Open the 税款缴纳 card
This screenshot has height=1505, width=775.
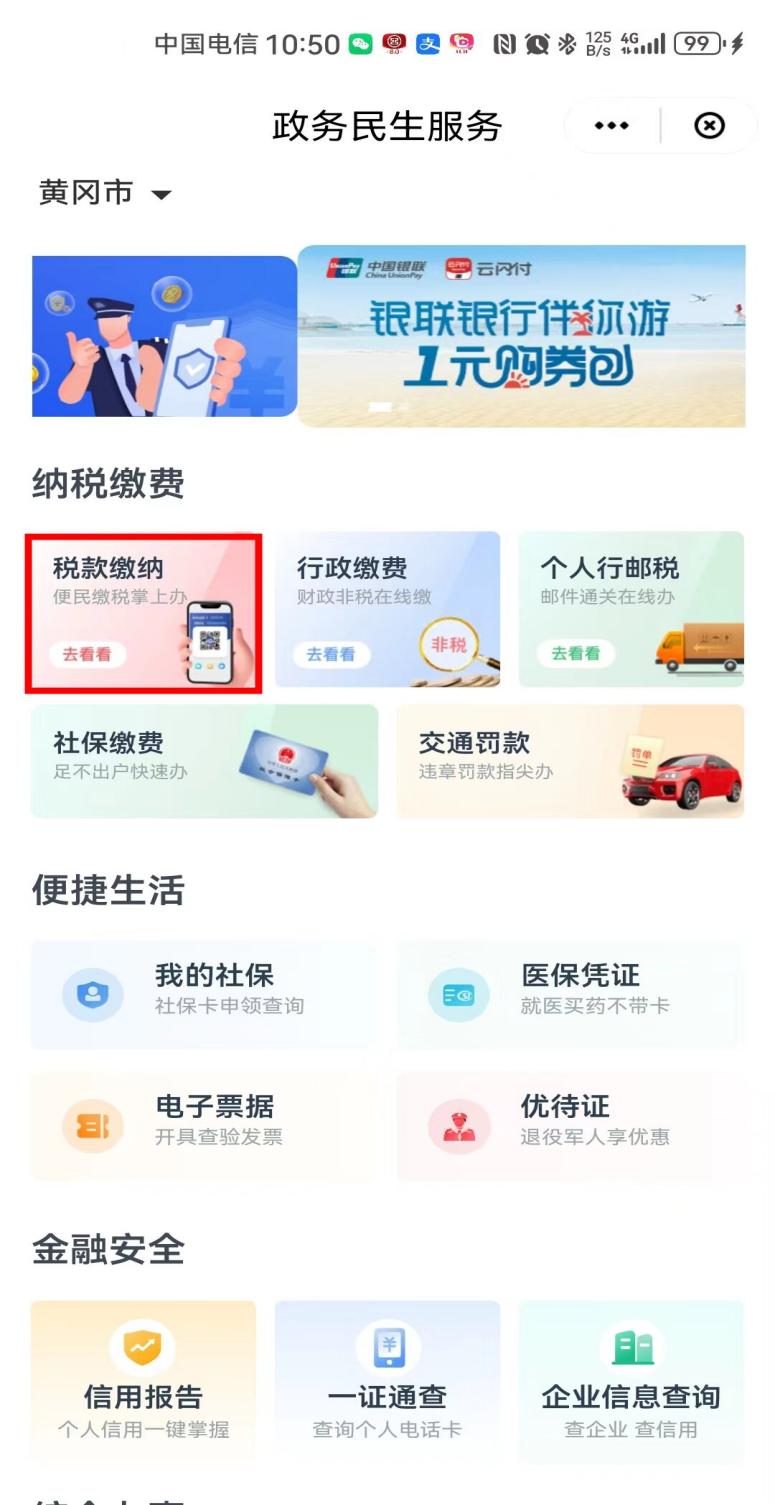pos(143,611)
